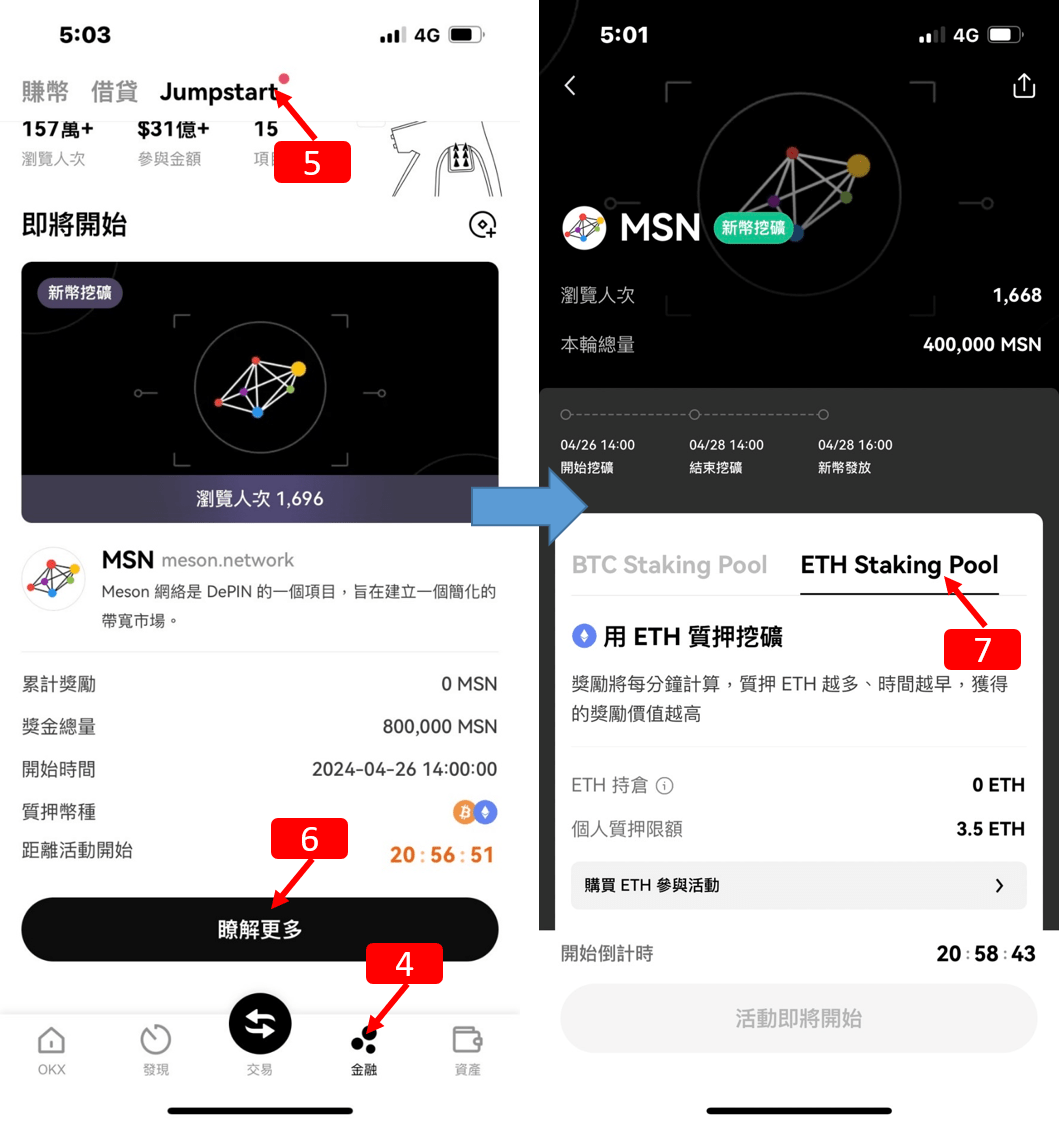Tap the central 交易 (Trade) swap icon

click(260, 1023)
